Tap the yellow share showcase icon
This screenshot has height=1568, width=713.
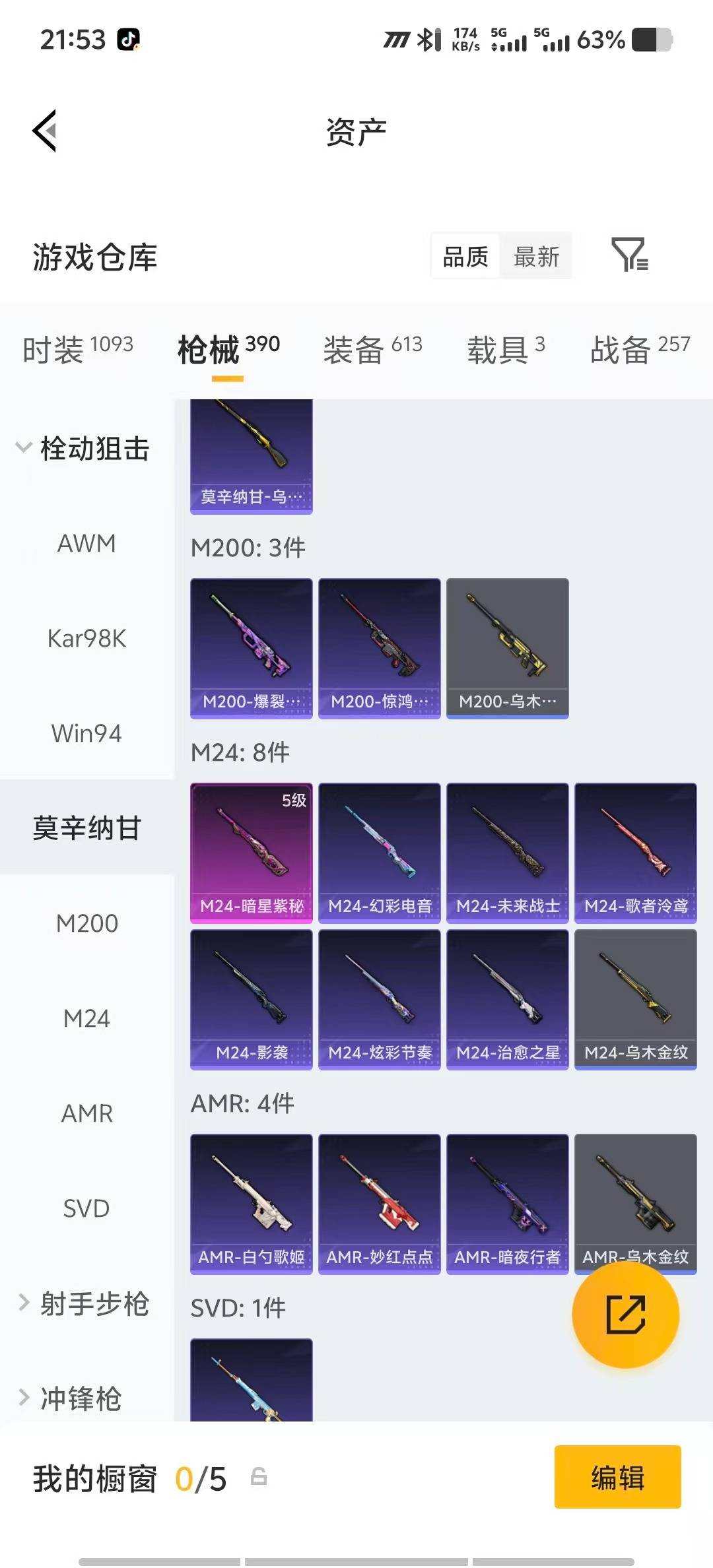click(626, 1316)
